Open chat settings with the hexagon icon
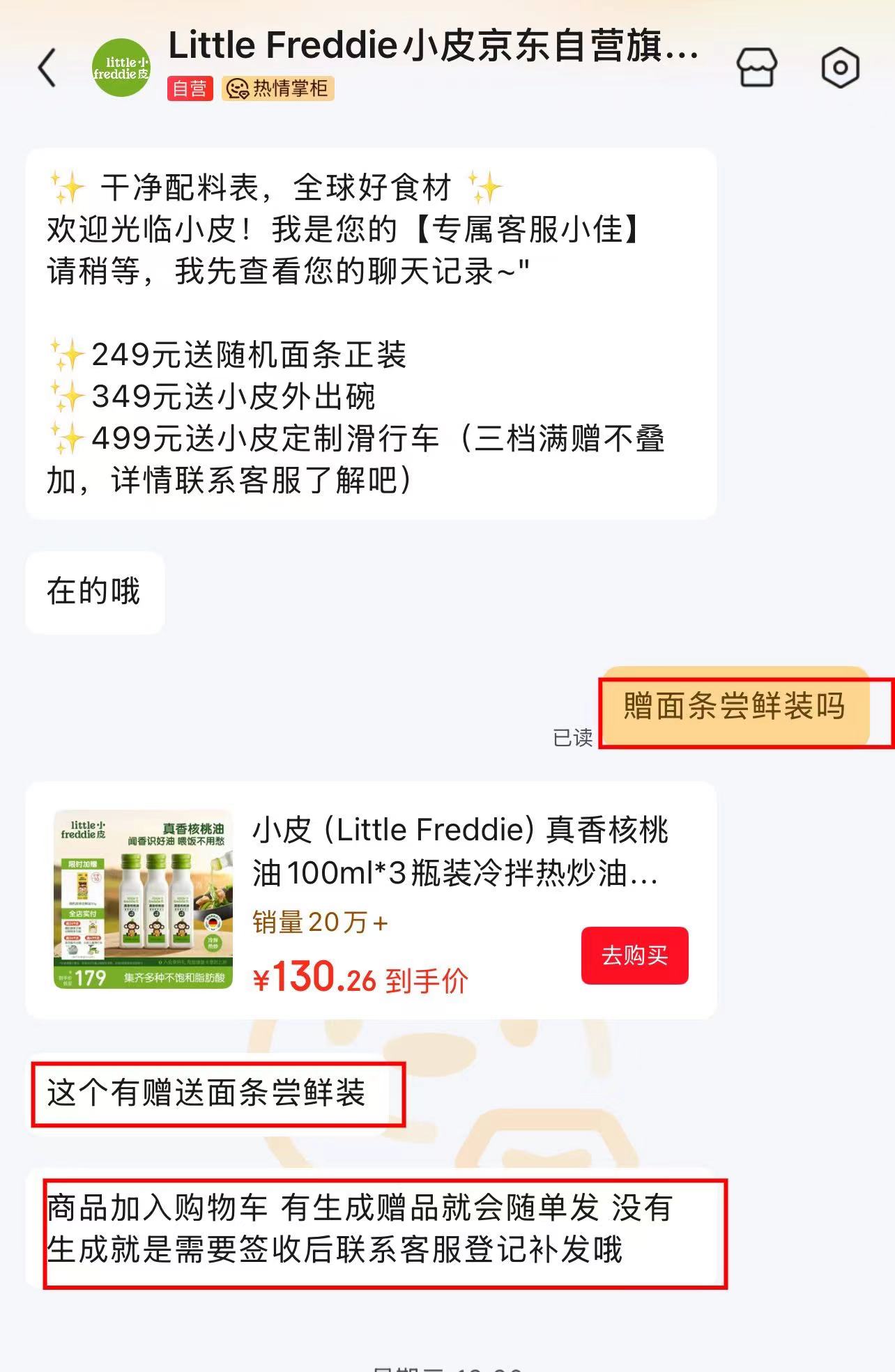This screenshot has width=895, height=1372. pyautogui.click(x=840, y=68)
